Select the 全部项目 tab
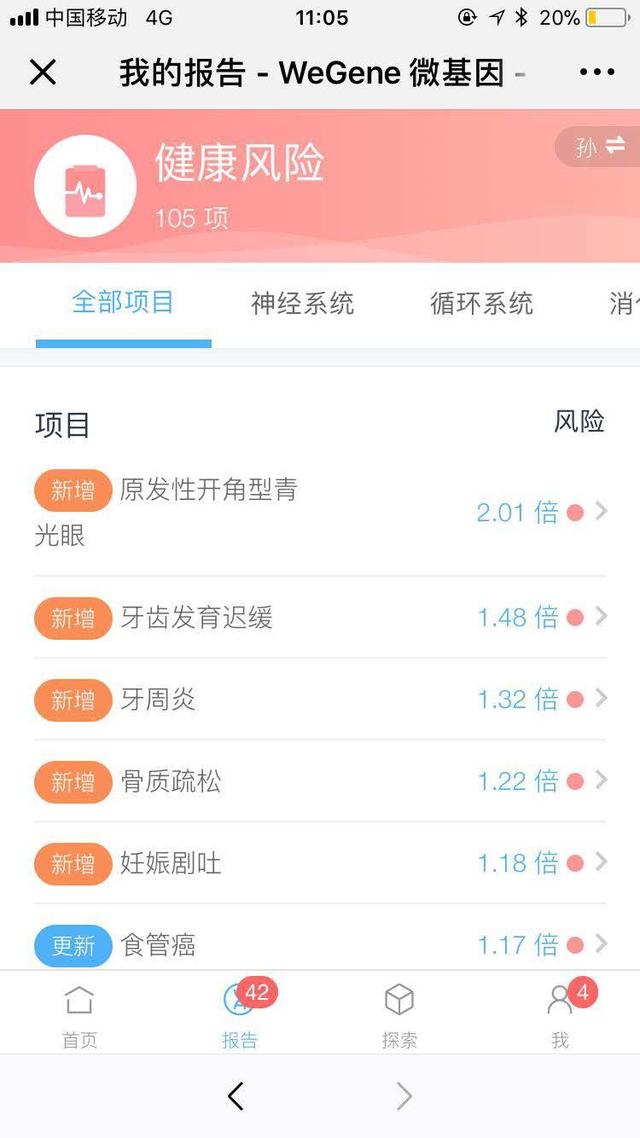Screen dimensions: 640x1138 tap(123, 303)
